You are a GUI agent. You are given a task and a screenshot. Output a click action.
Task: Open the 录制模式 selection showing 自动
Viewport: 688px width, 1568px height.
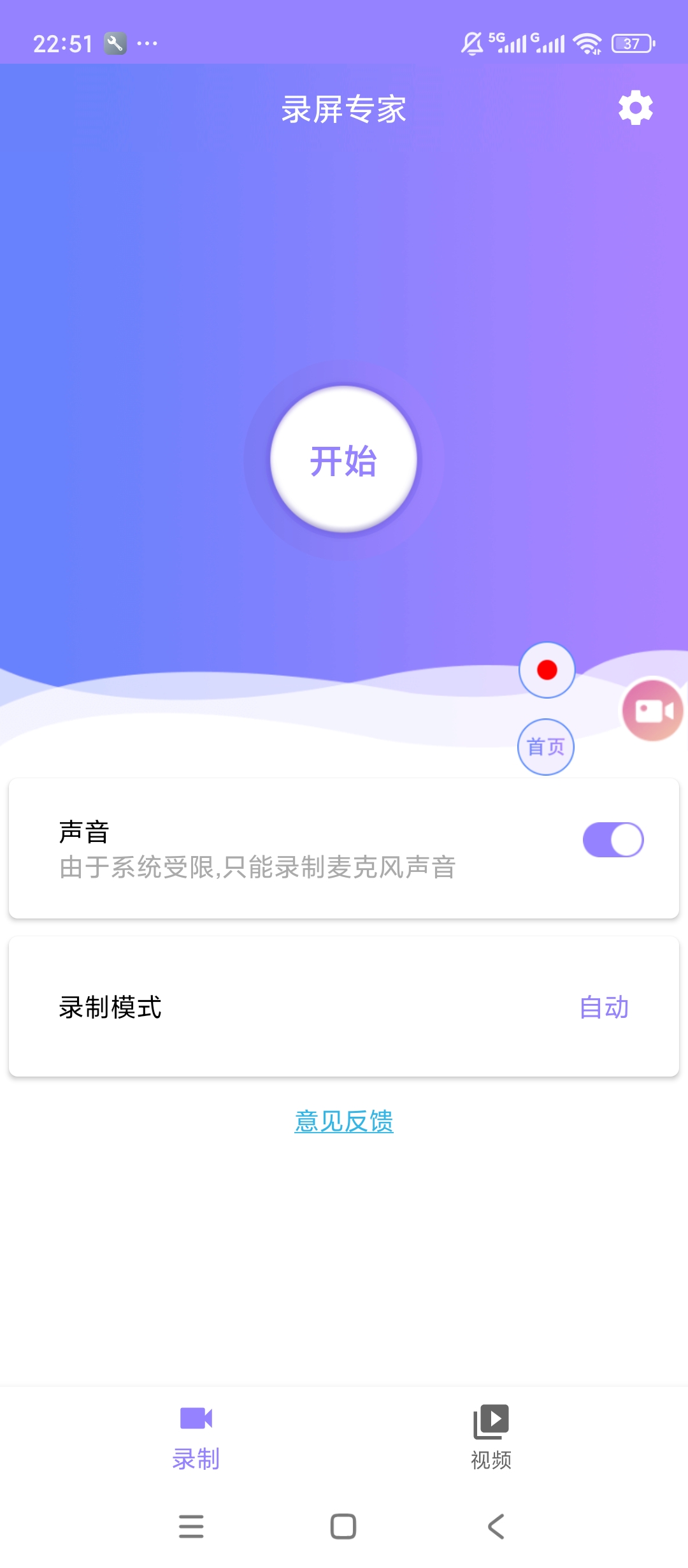pyautogui.click(x=603, y=1007)
